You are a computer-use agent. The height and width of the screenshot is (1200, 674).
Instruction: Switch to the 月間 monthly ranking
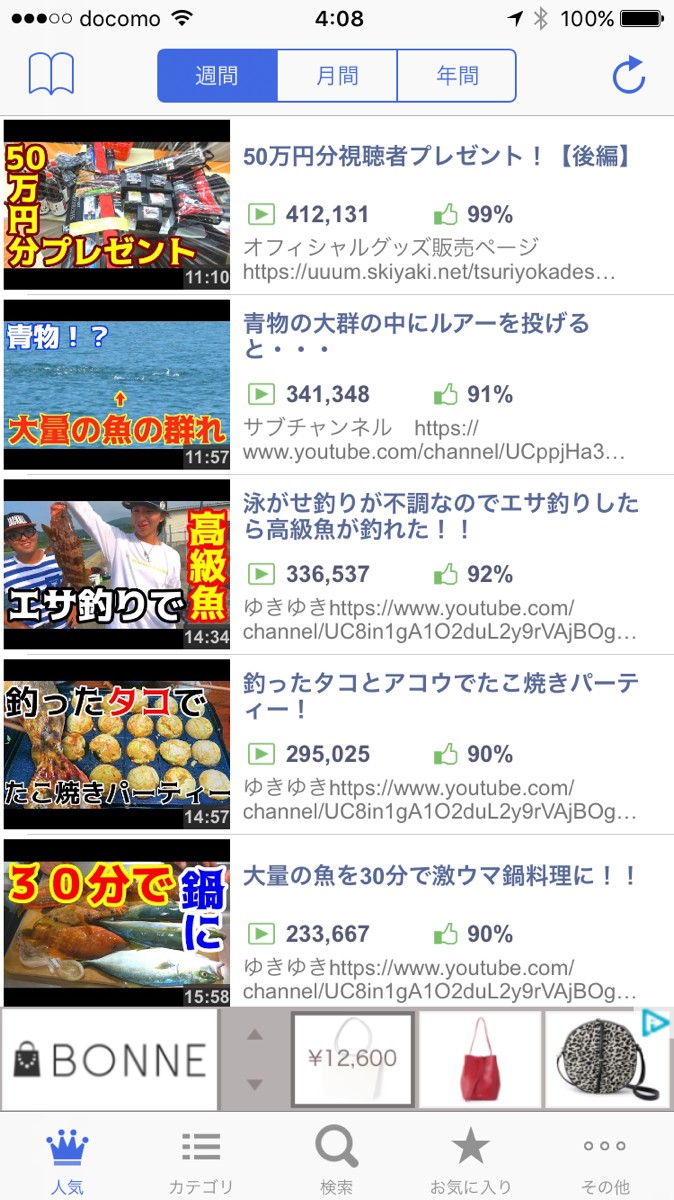[337, 76]
